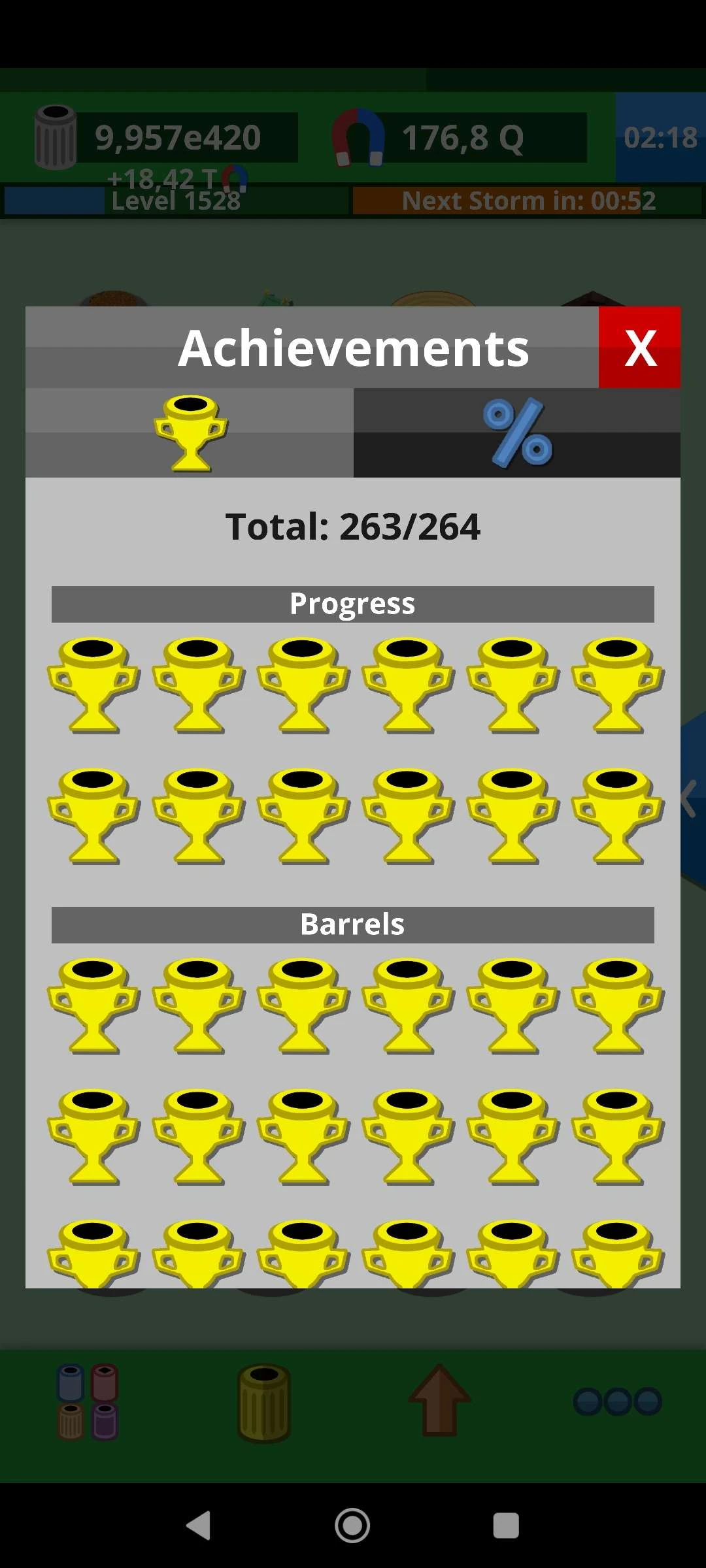Image resolution: width=706 pixels, height=1568 pixels.
Task: Switch to the Achievements title area
Action: [x=353, y=348]
